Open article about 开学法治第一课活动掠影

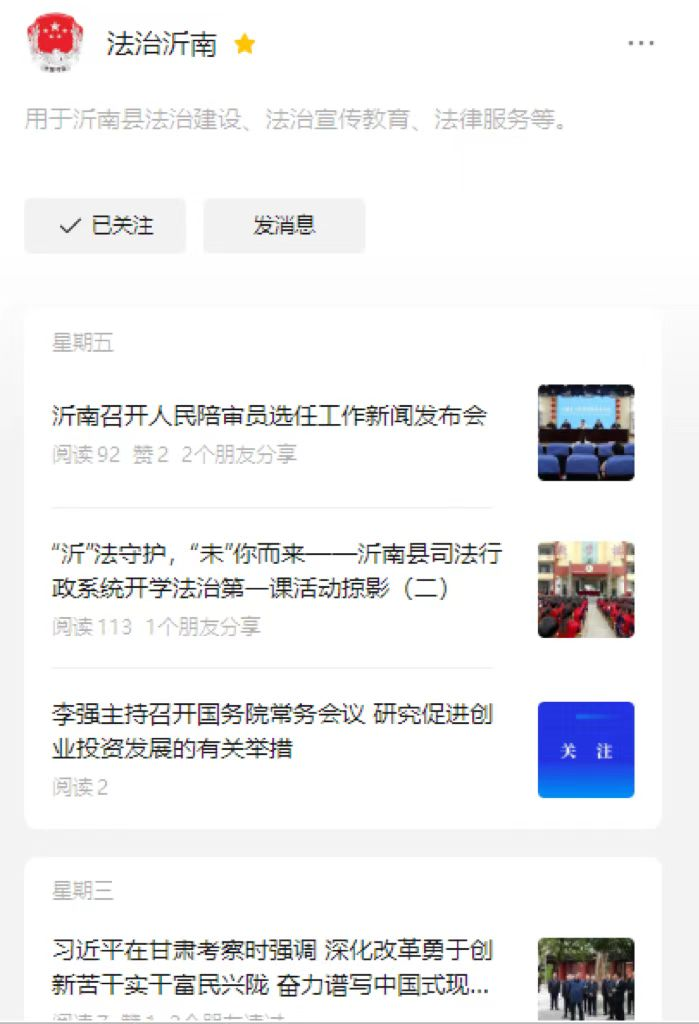pyautogui.click(x=276, y=571)
